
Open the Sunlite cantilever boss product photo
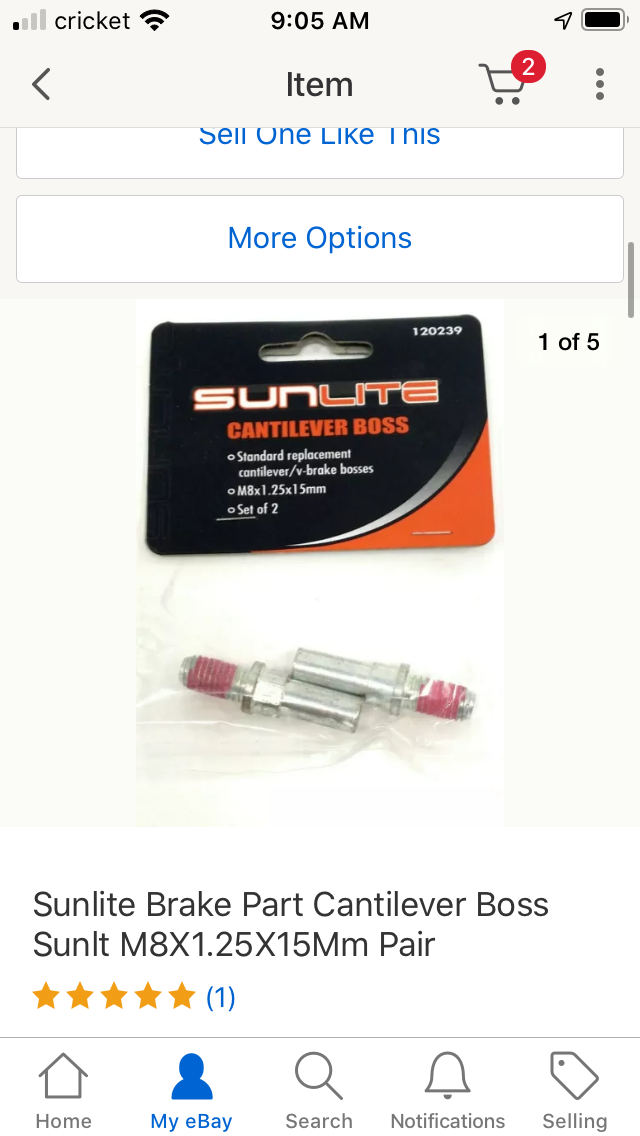(320, 563)
